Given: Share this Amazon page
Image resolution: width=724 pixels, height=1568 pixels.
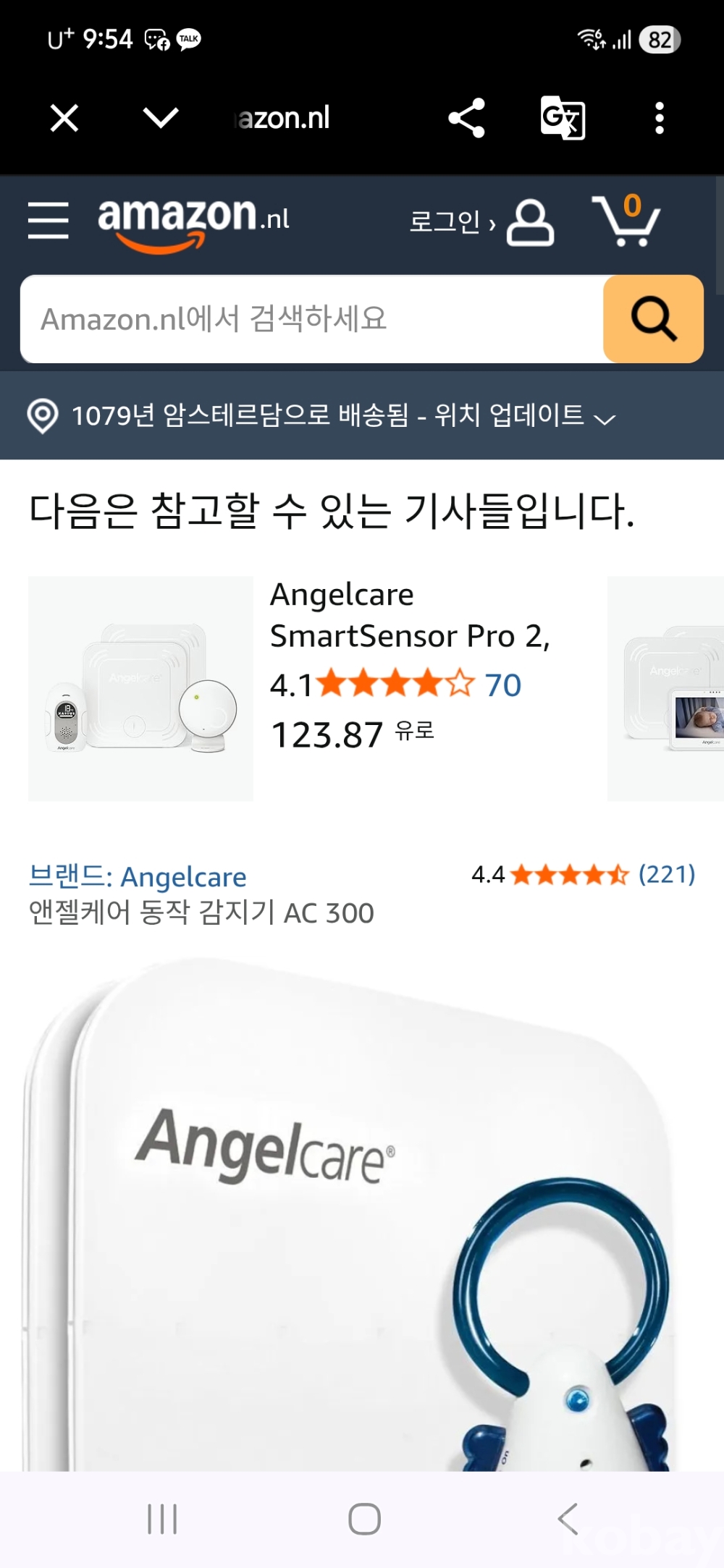Looking at the screenshot, I should pyautogui.click(x=467, y=118).
